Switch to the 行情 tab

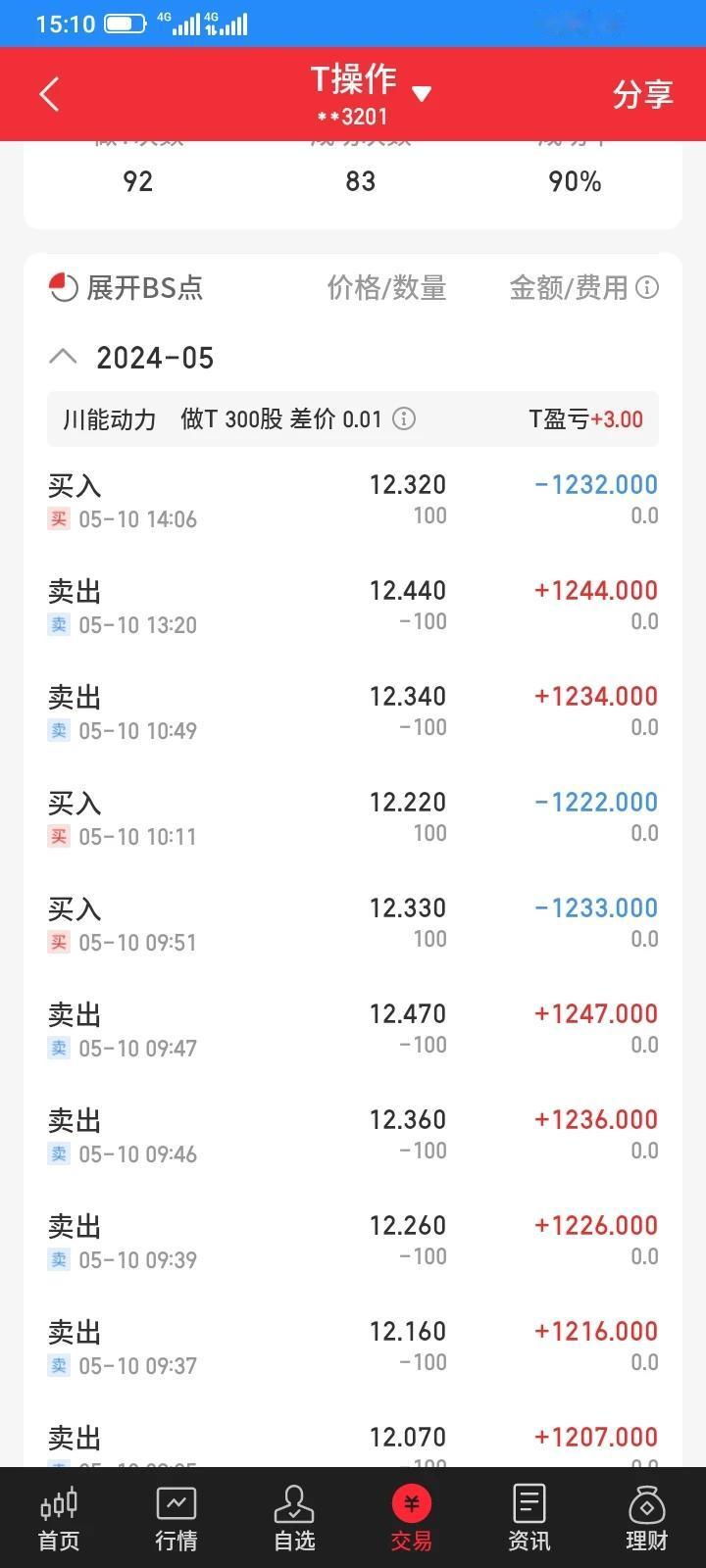[x=176, y=1519]
